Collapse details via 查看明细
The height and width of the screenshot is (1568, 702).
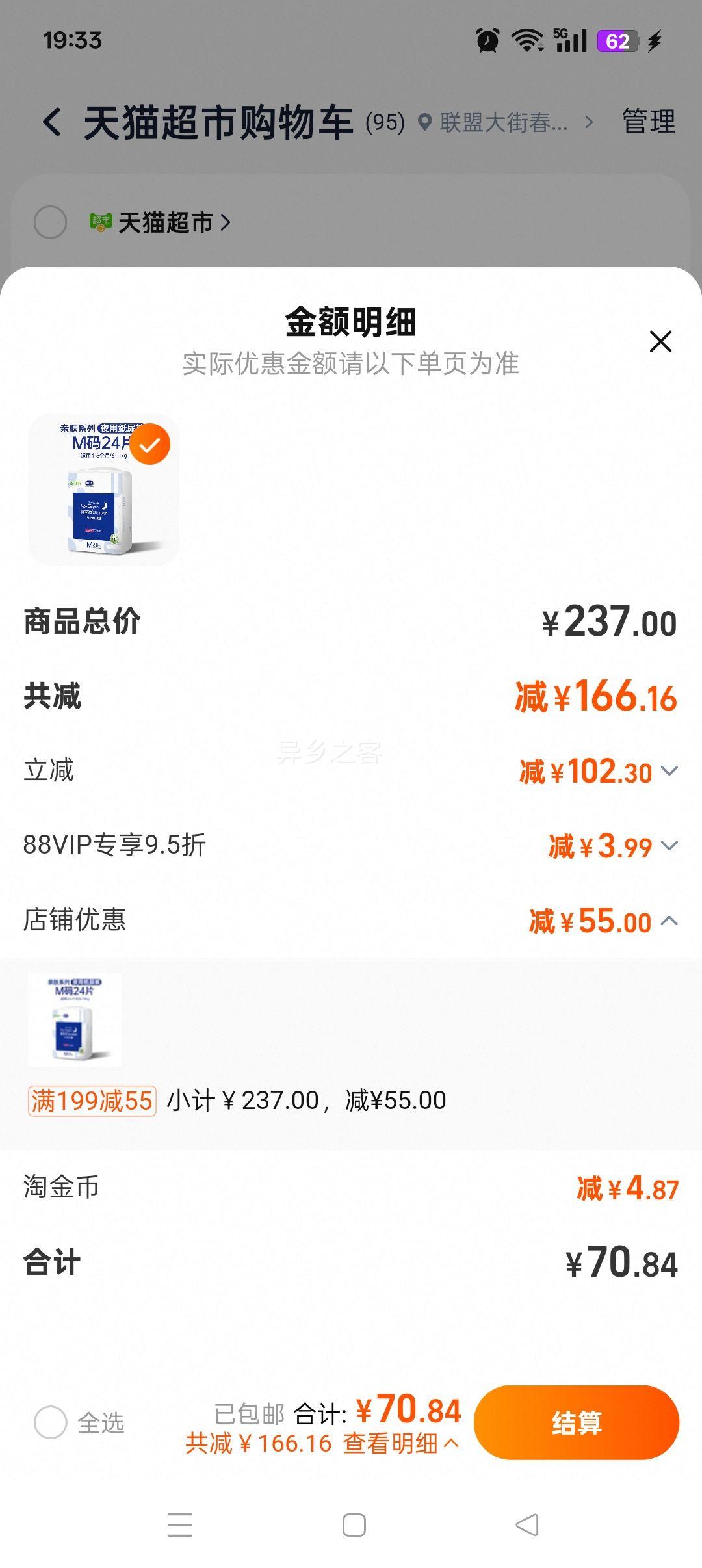pyautogui.click(x=400, y=1444)
